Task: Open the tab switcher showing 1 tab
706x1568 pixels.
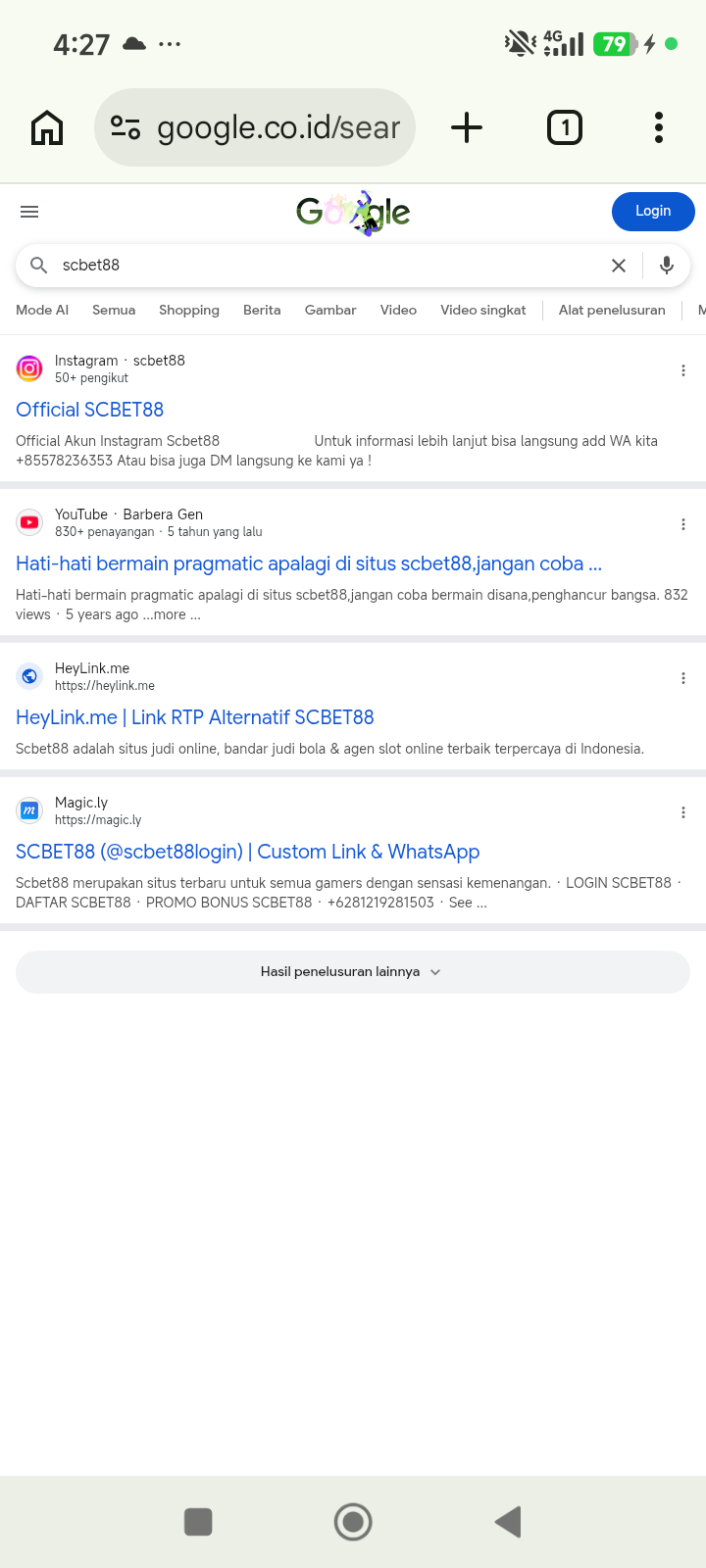Action: tap(565, 127)
